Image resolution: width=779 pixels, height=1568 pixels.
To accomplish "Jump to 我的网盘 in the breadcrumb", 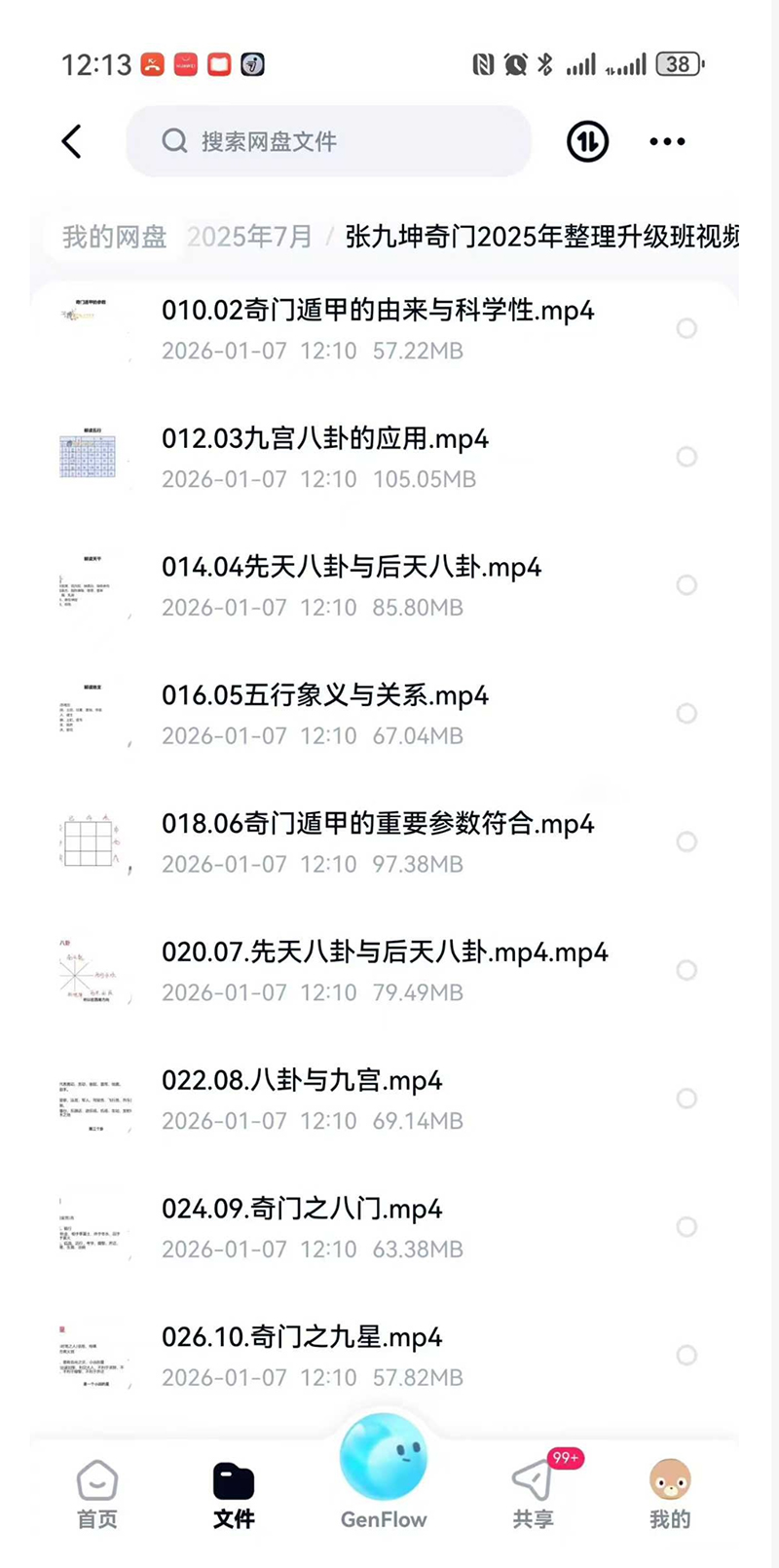I will (x=114, y=237).
